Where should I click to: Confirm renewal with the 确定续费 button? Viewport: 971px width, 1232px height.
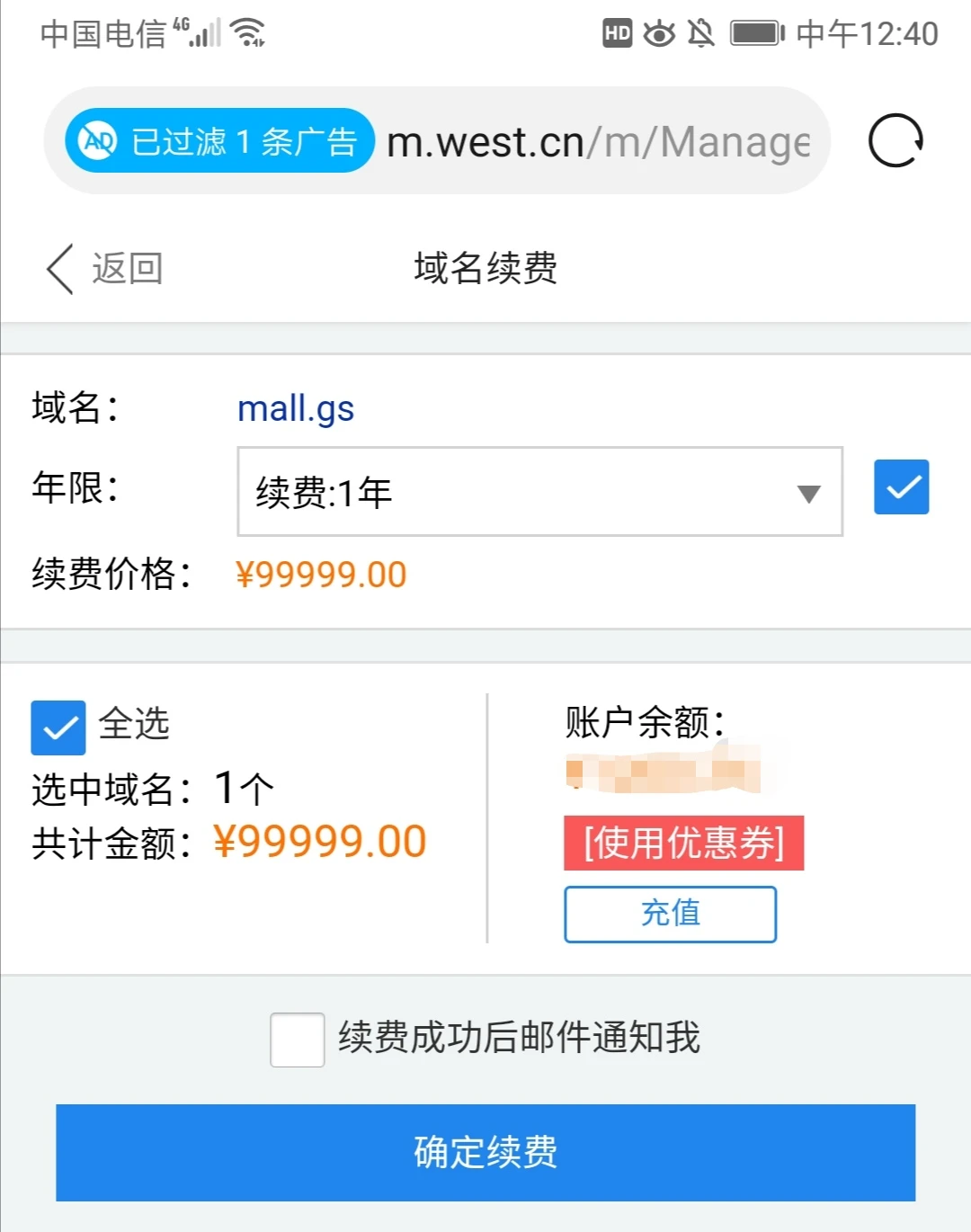[485, 1152]
